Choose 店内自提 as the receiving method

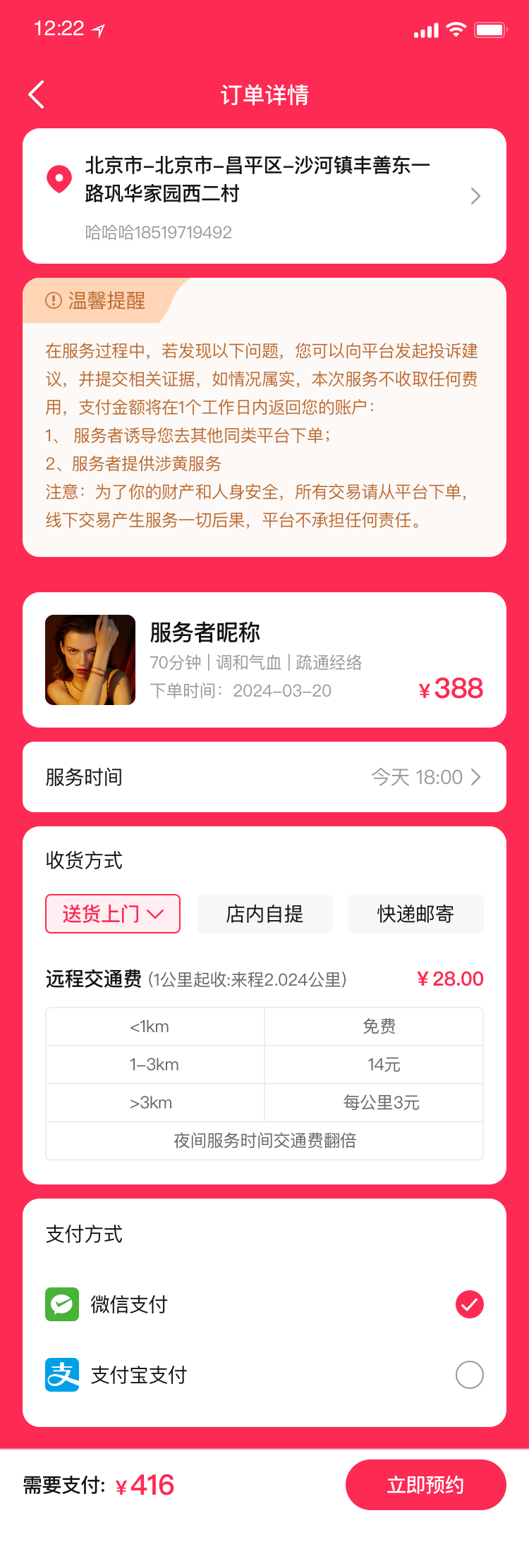click(264, 914)
